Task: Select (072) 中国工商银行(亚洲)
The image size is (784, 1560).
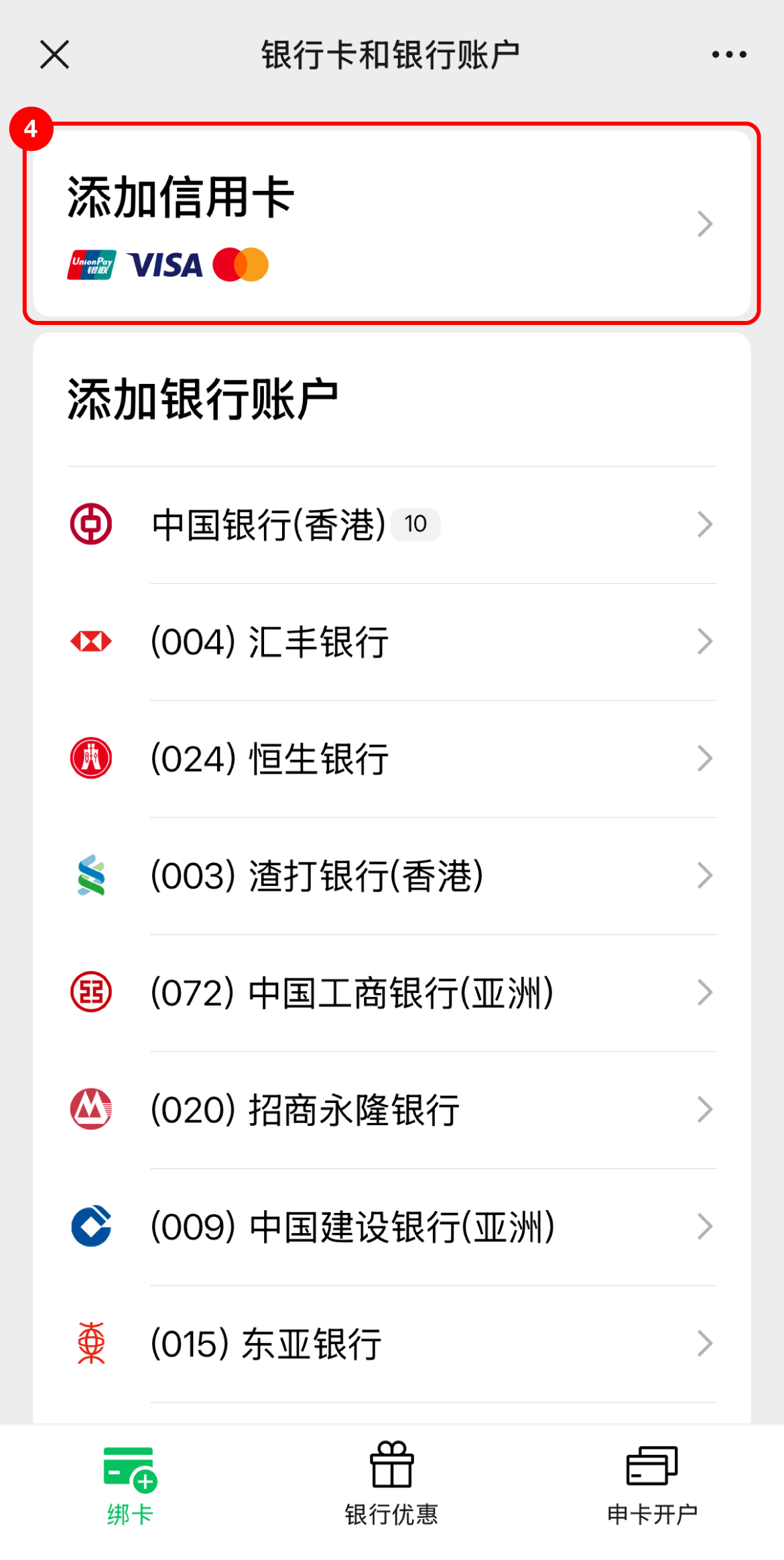Action: point(391,992)
